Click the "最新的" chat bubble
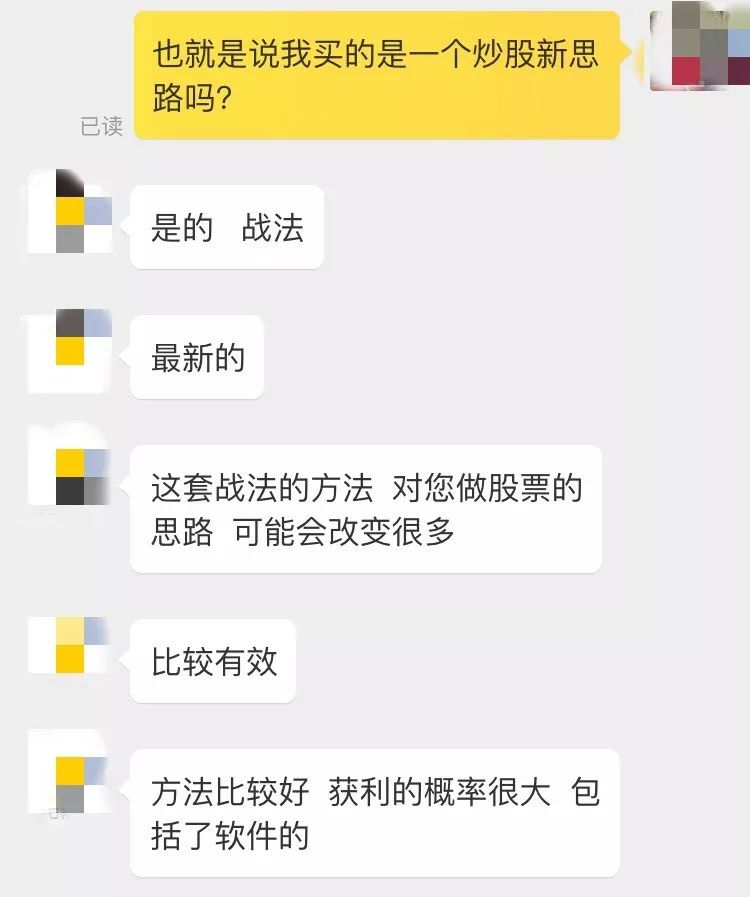 point(196,355)
